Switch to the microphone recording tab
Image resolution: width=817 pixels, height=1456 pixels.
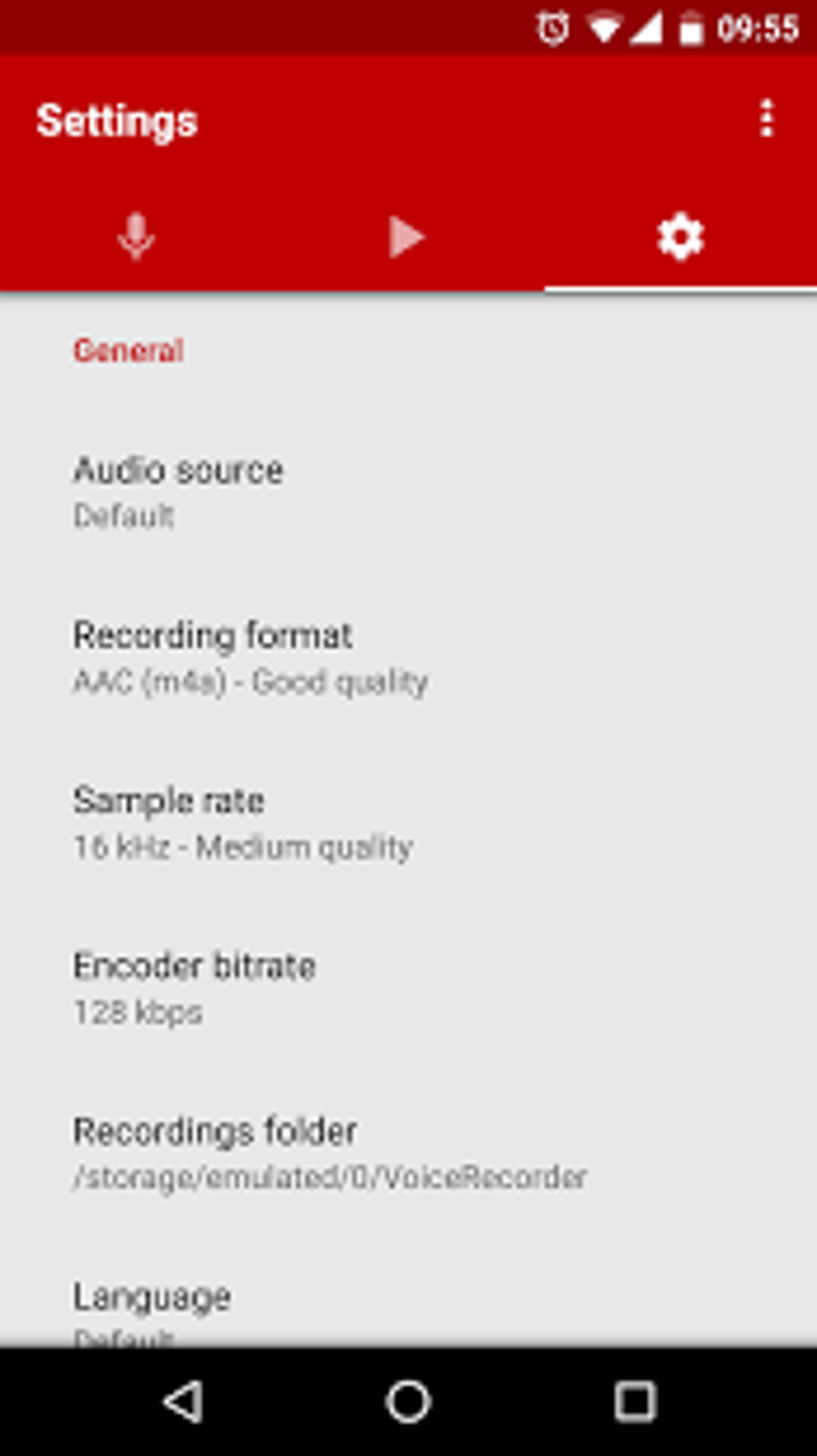coord(136,237)
